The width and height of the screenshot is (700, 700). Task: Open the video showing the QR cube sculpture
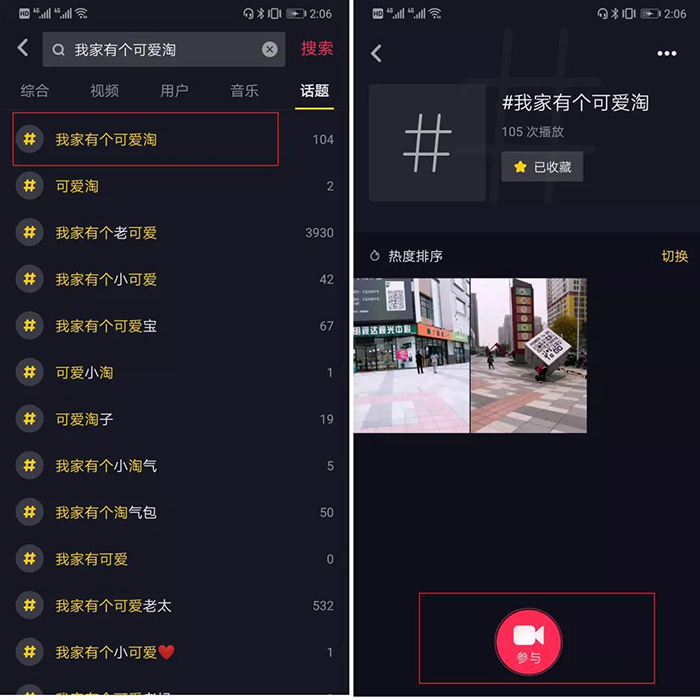pyautogui.click(x=529, y=355)
